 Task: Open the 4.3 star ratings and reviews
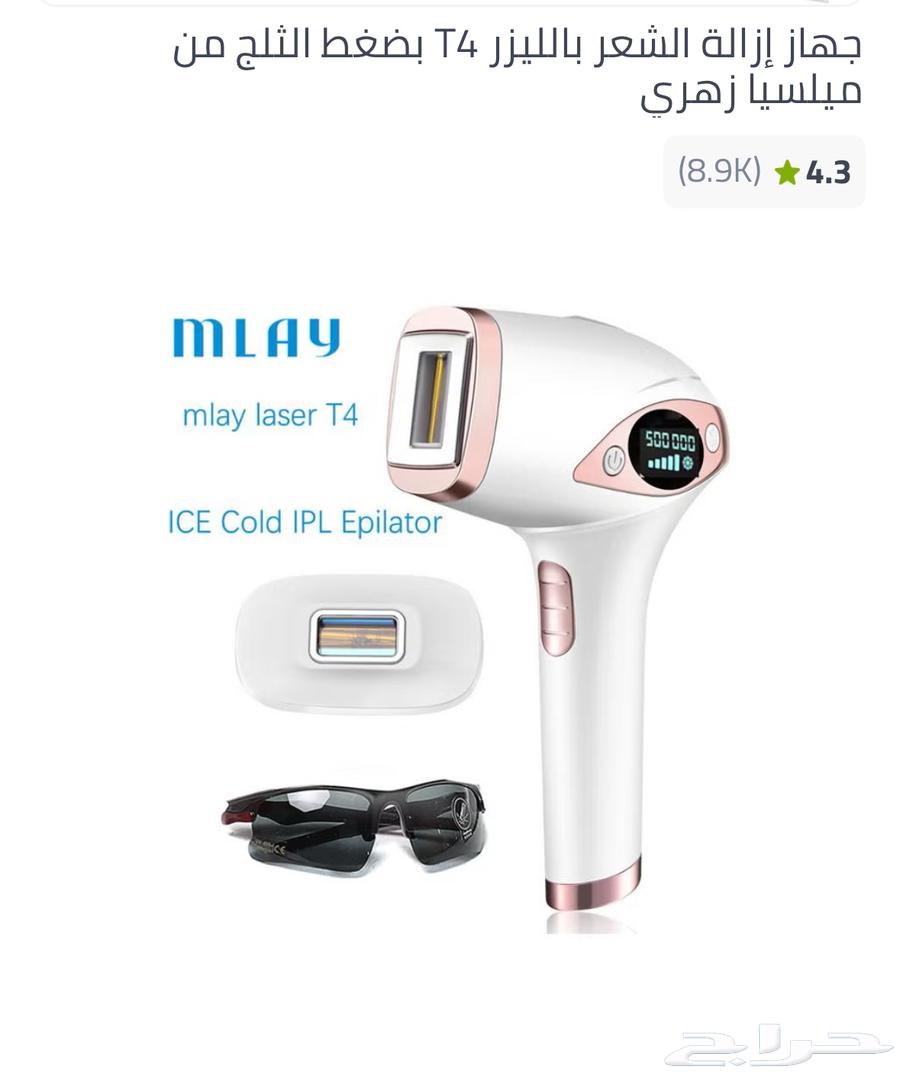point(765,172)
